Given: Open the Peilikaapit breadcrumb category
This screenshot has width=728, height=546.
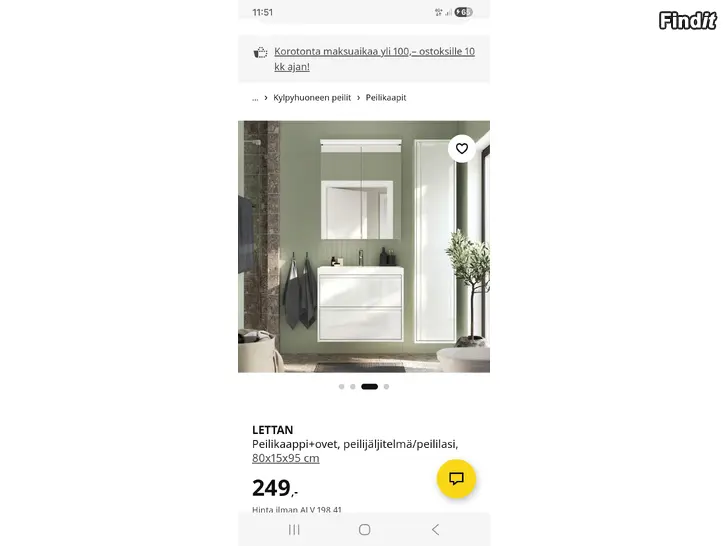Looking at the screenshot, I should tap(386, 98).
